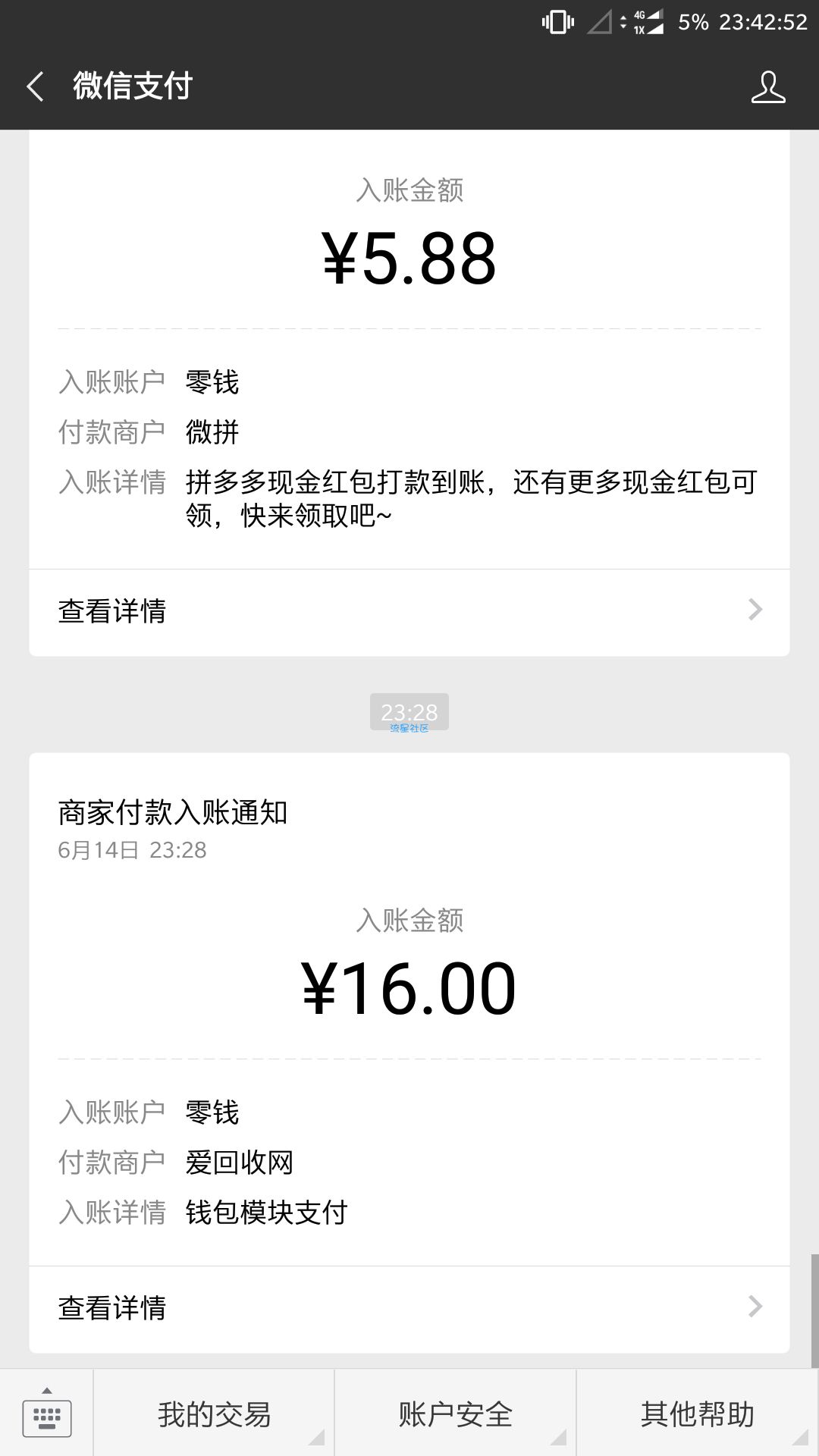
Task: Open the 账户安全 menu
Action: coord(455,1414)
